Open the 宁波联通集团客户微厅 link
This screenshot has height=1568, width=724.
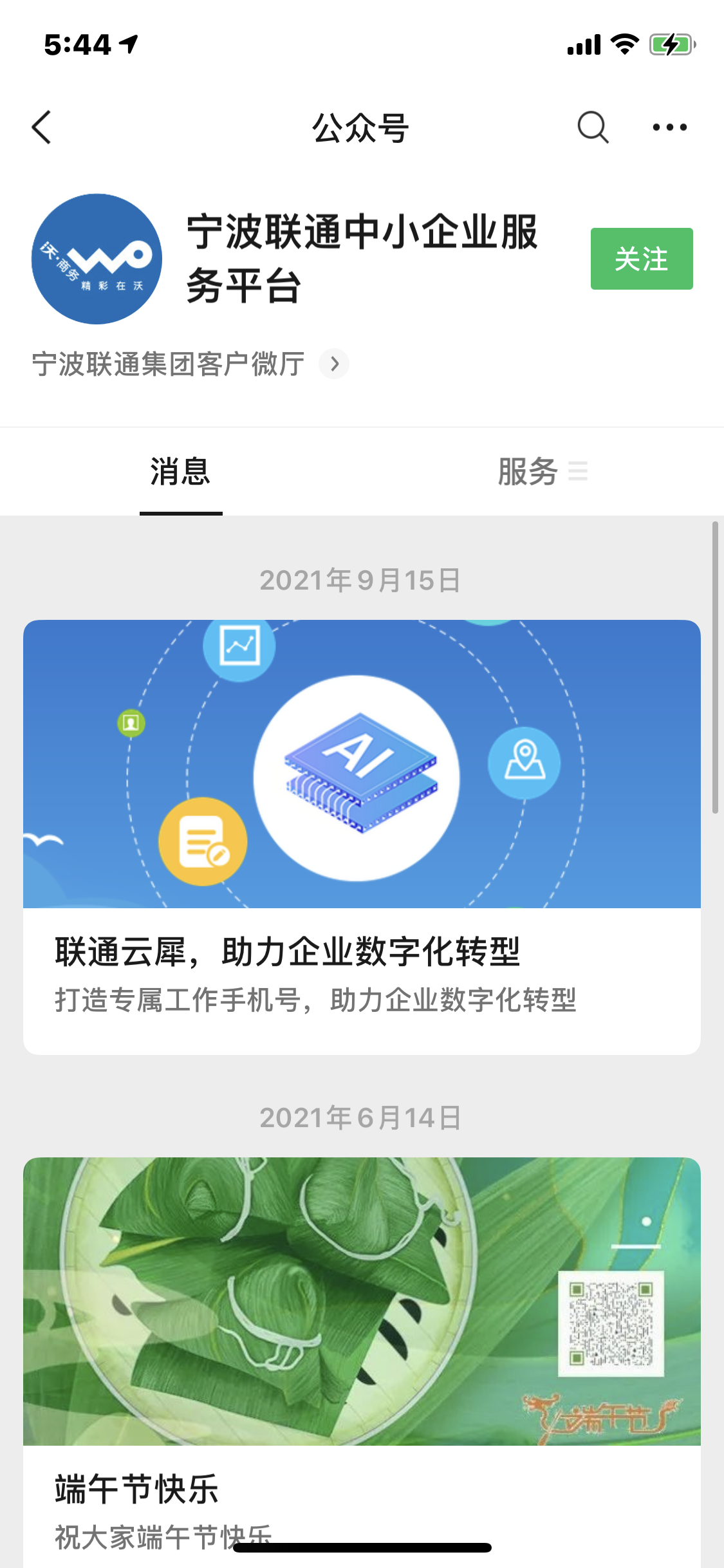(190, 364)
